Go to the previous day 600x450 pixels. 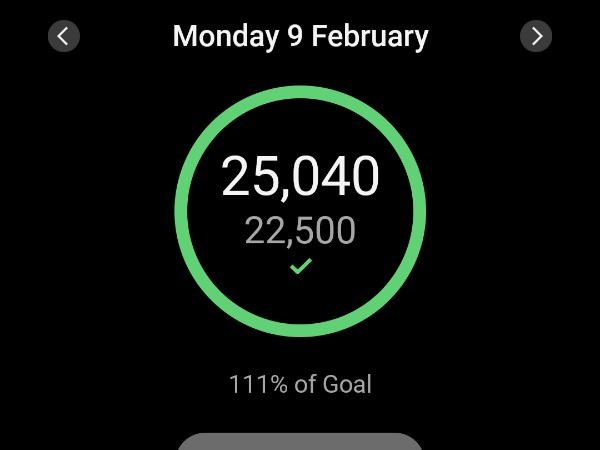pos(64,37)
